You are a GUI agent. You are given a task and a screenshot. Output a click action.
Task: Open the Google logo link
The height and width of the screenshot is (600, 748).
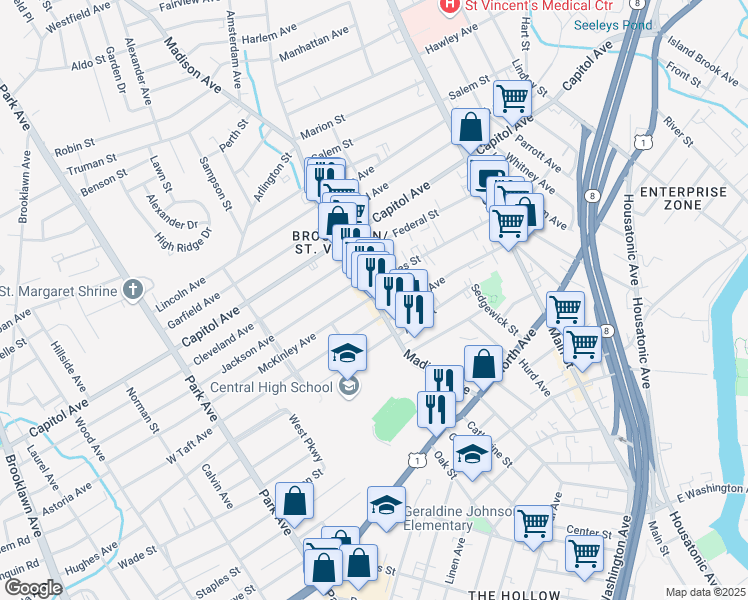click(x=32, y=587)
